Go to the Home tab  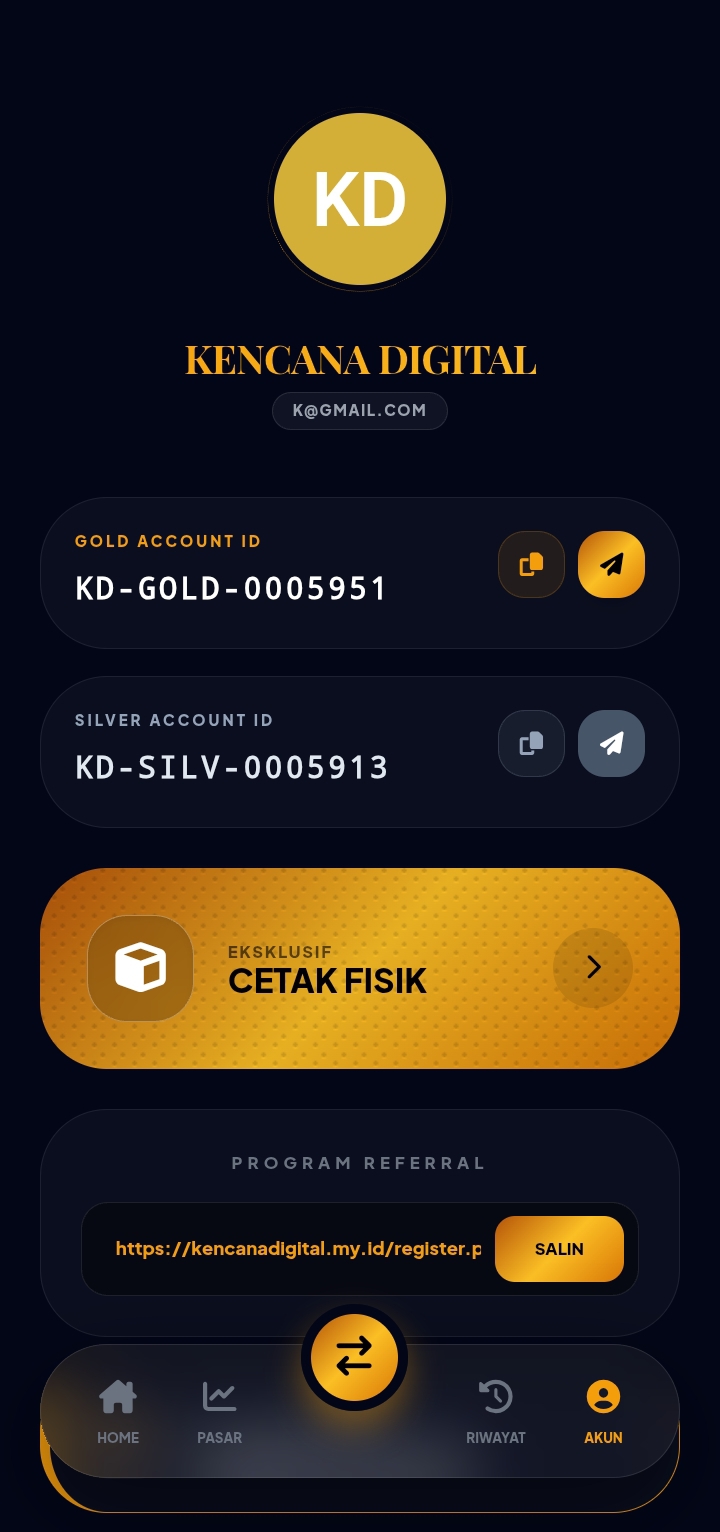118,1411
